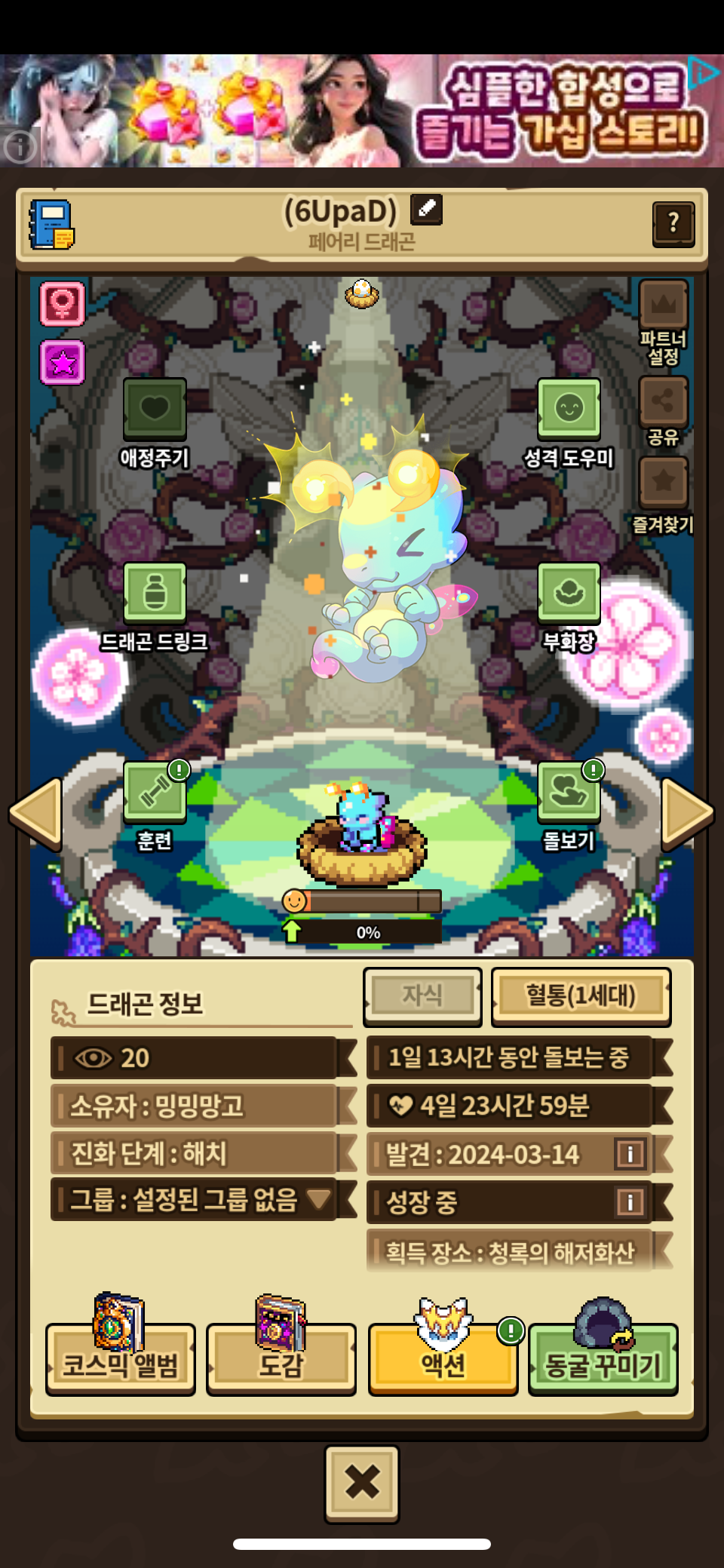Share dragon via 공유 button
Viewport: 724px width, 1568px height.
(664, 401)
